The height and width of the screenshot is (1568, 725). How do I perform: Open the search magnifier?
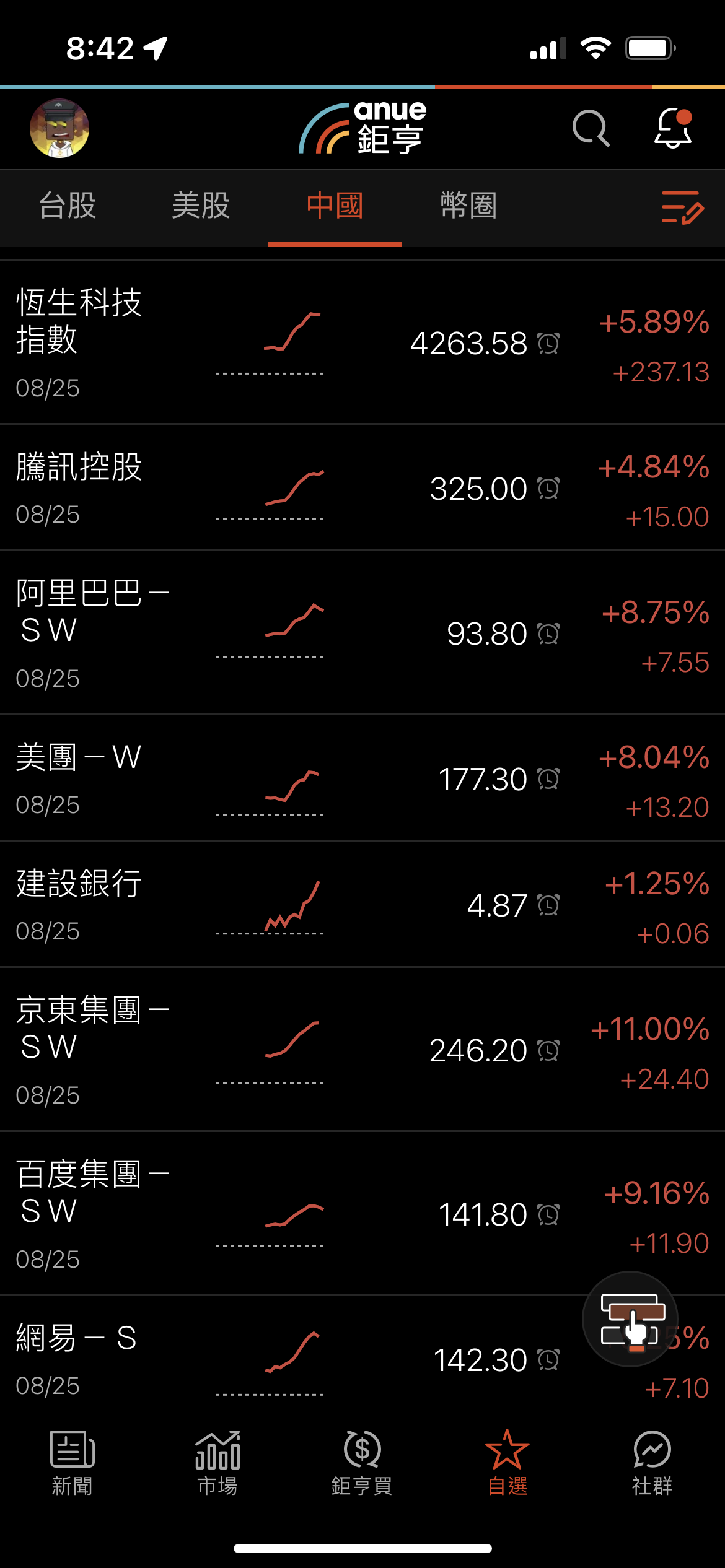[591, 128]
